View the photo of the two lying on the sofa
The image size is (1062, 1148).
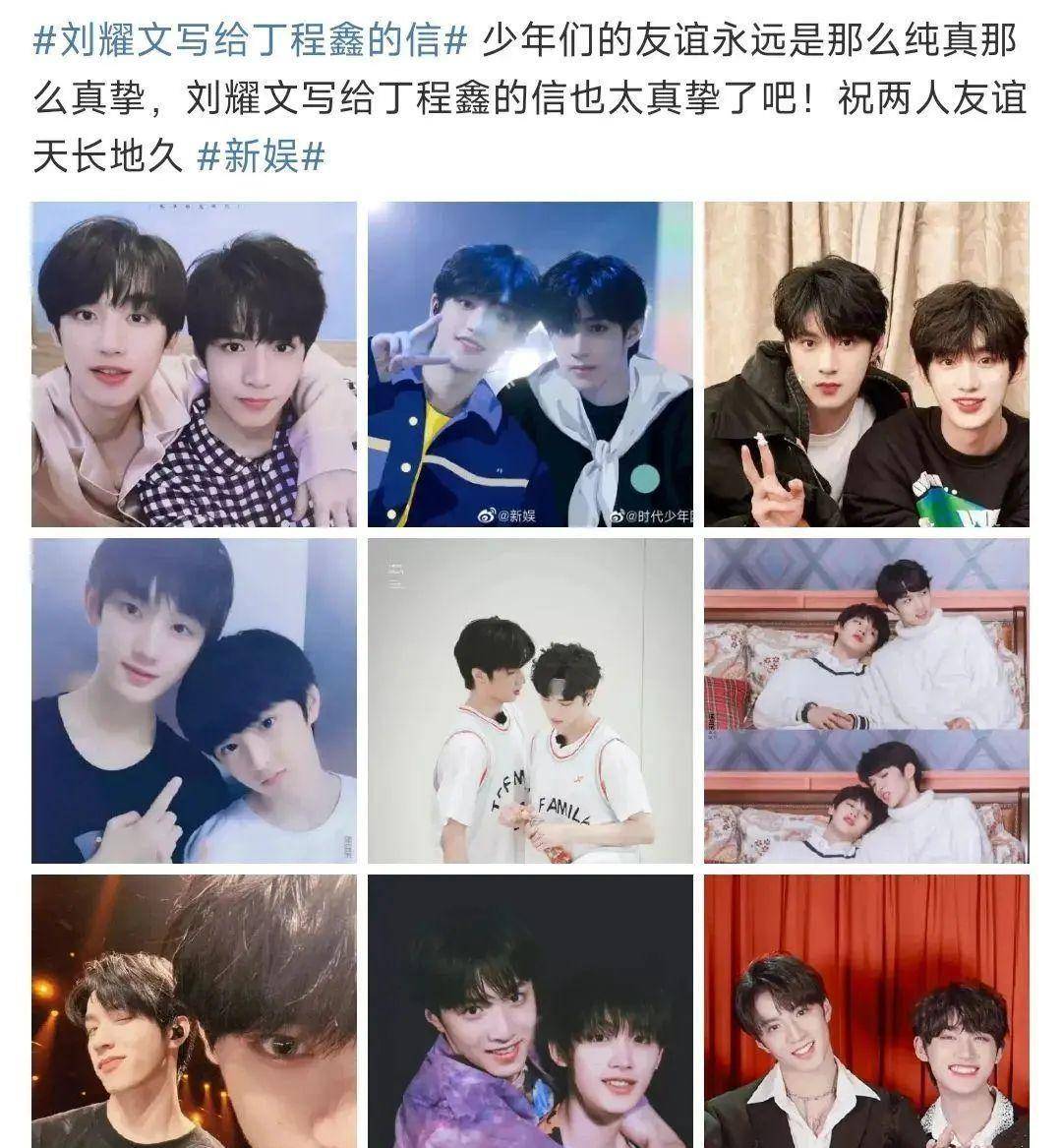tap(866, 700)
